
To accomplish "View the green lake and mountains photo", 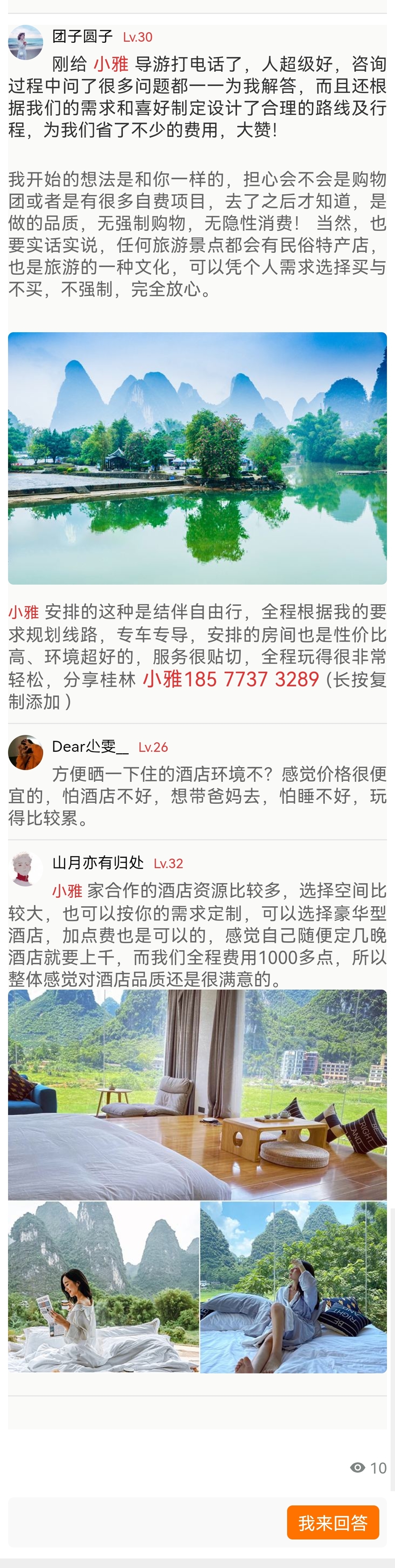I will click(x=197, y=458).
